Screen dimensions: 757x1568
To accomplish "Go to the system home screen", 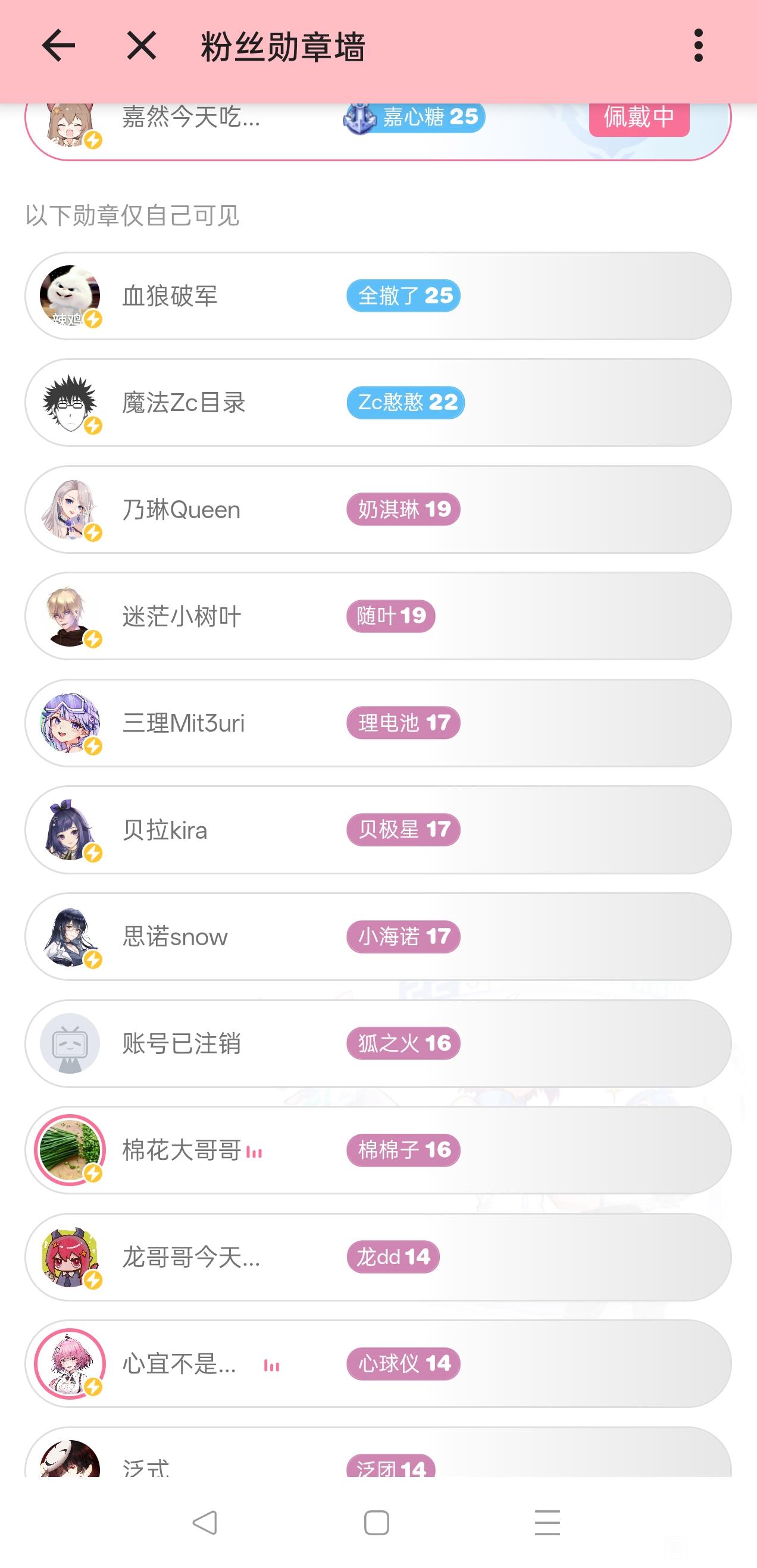I will pyautogui.click(x=376, y=1523).
